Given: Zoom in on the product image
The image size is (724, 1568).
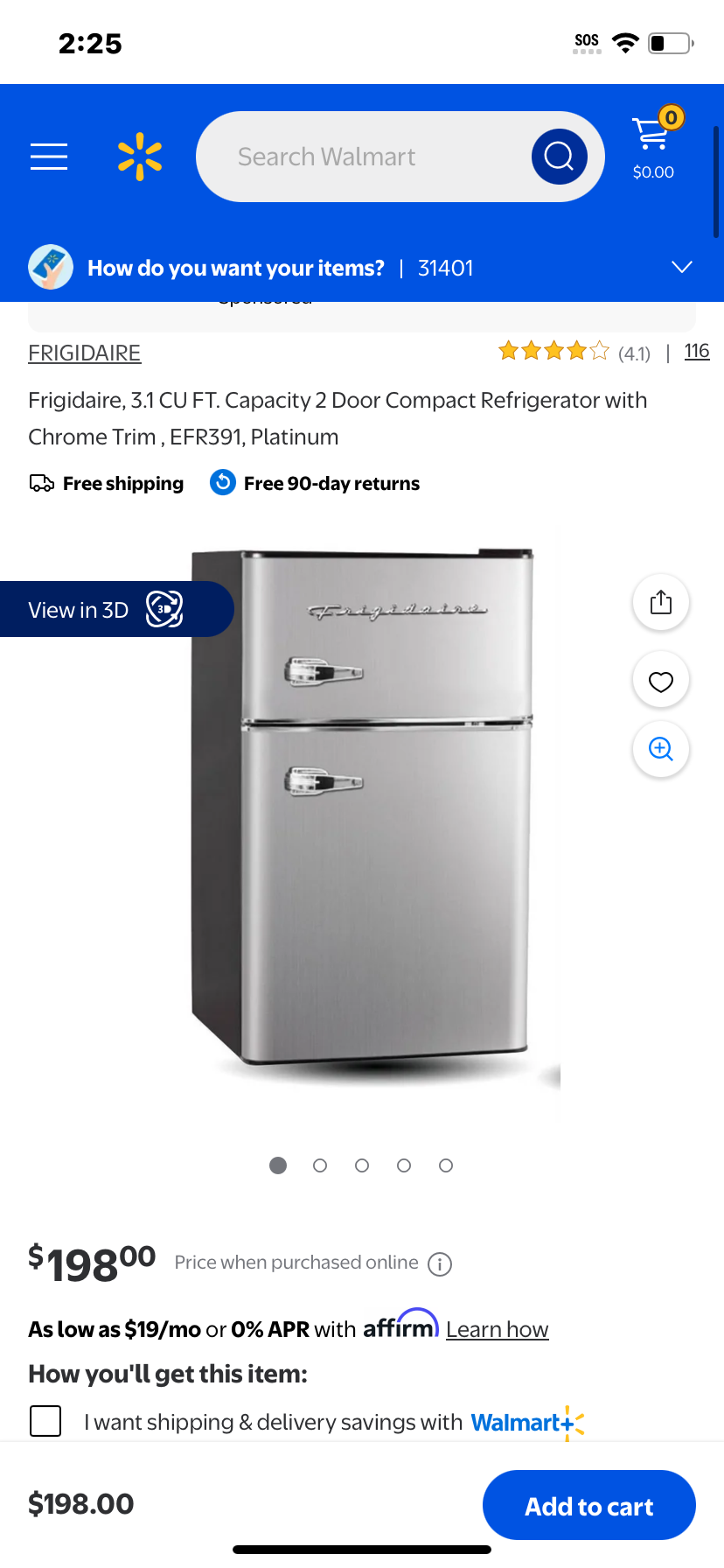Looking at the screenshot, I should (x=661, y=749).
